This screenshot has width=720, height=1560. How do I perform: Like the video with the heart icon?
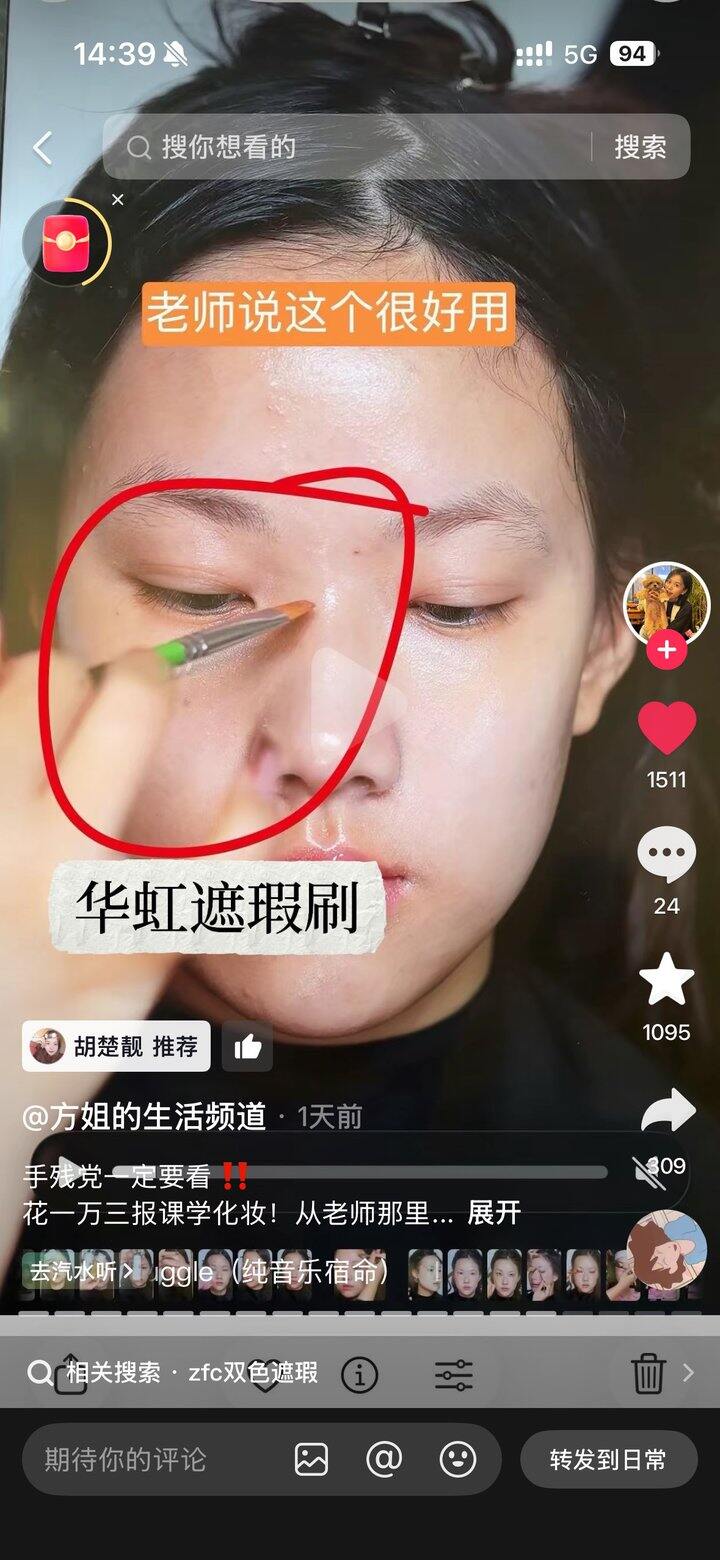coord(666,728)
